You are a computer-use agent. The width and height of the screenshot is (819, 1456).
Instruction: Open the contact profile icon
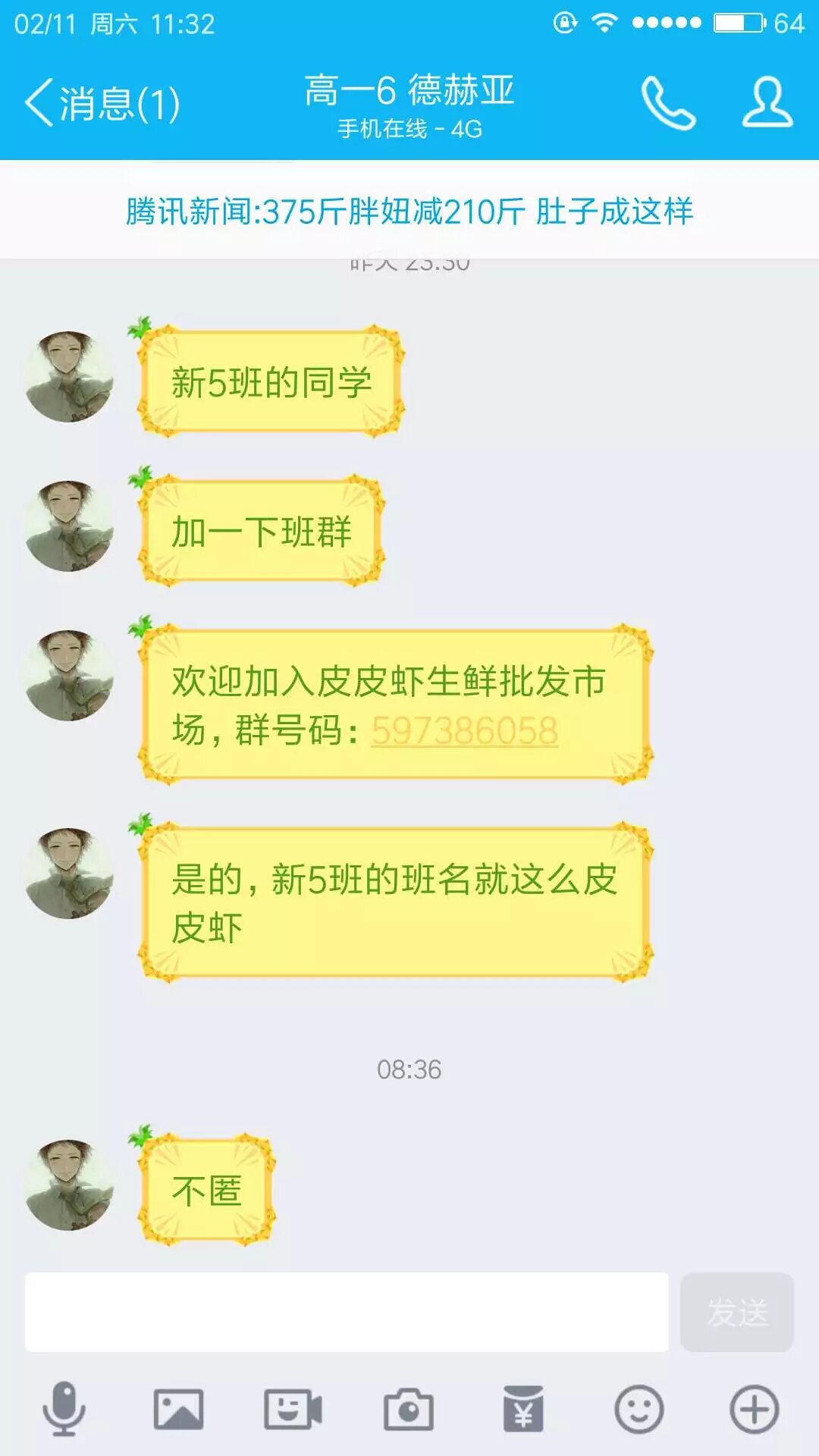pos(767,102)
